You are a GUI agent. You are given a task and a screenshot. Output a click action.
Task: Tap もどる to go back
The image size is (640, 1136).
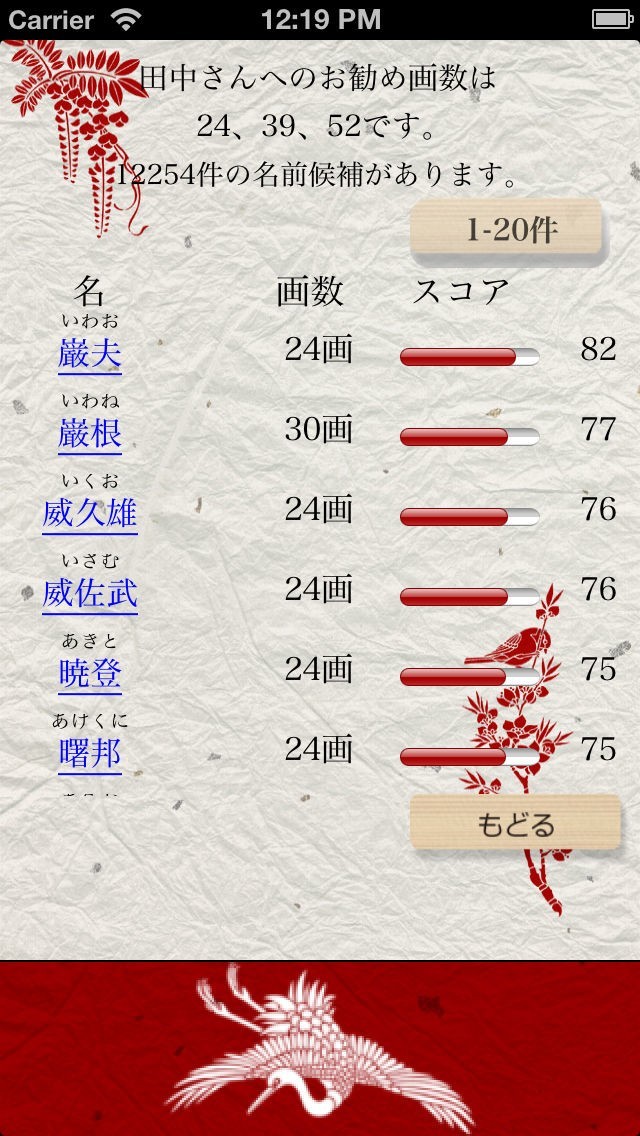[x=515, y=823]
